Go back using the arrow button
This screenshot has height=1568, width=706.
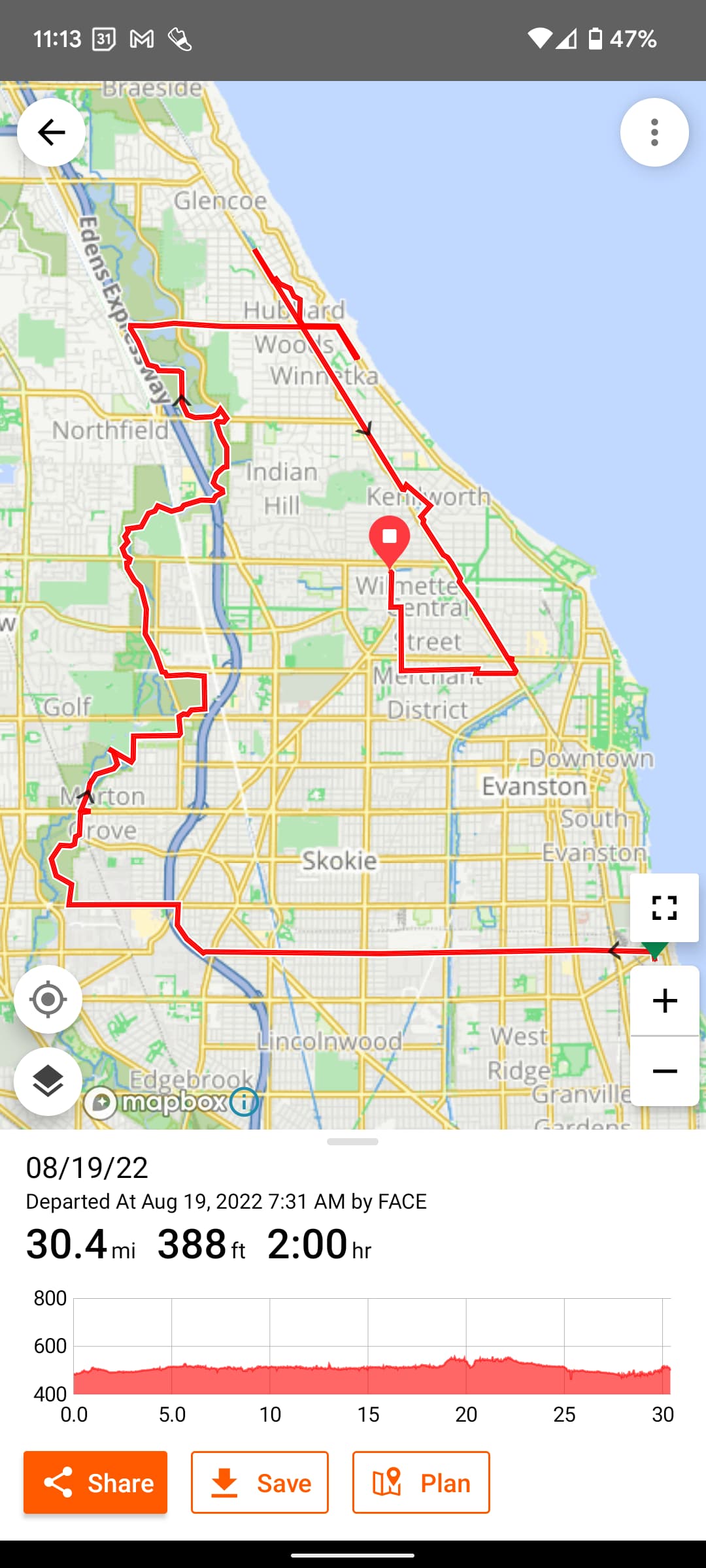[x=51, y=133]
